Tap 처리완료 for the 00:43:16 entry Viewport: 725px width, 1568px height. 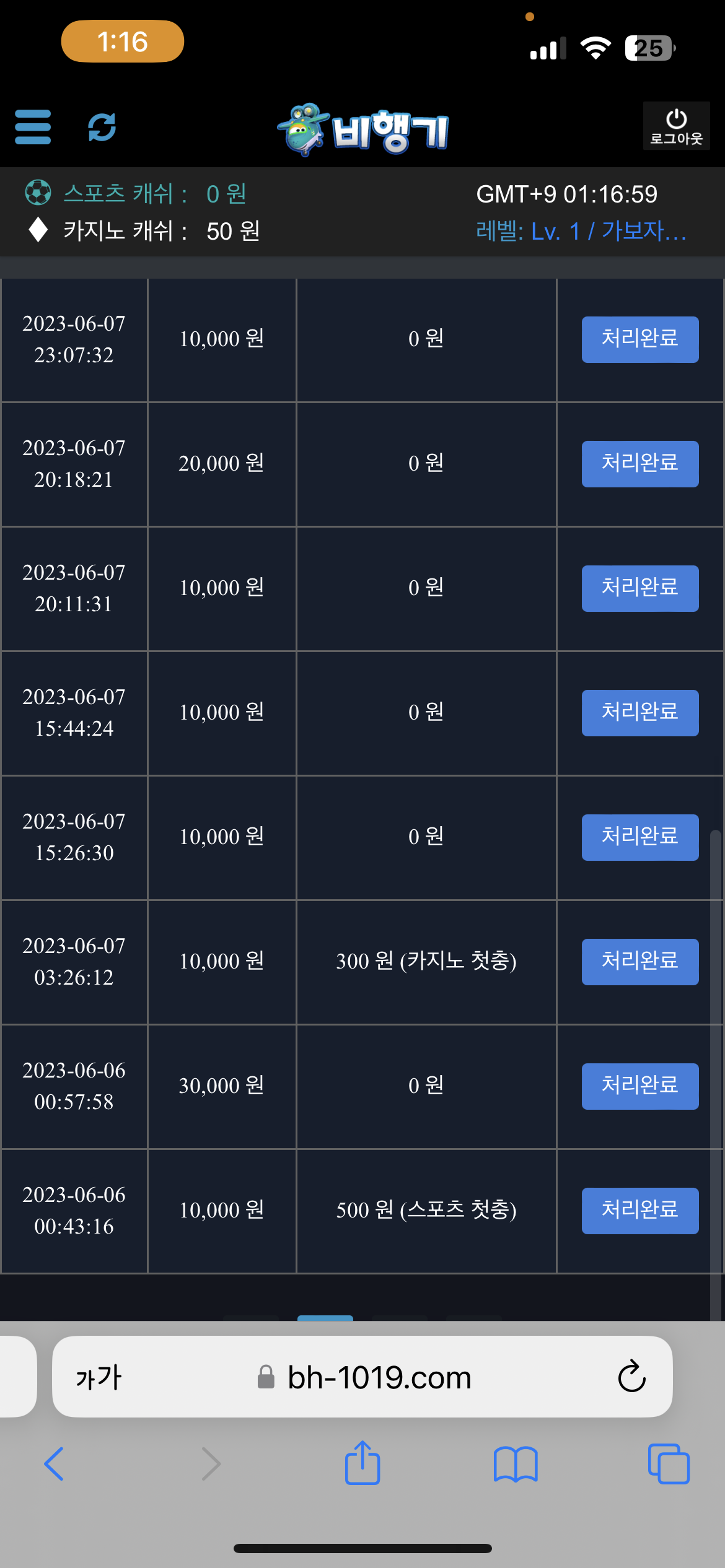640,1211
